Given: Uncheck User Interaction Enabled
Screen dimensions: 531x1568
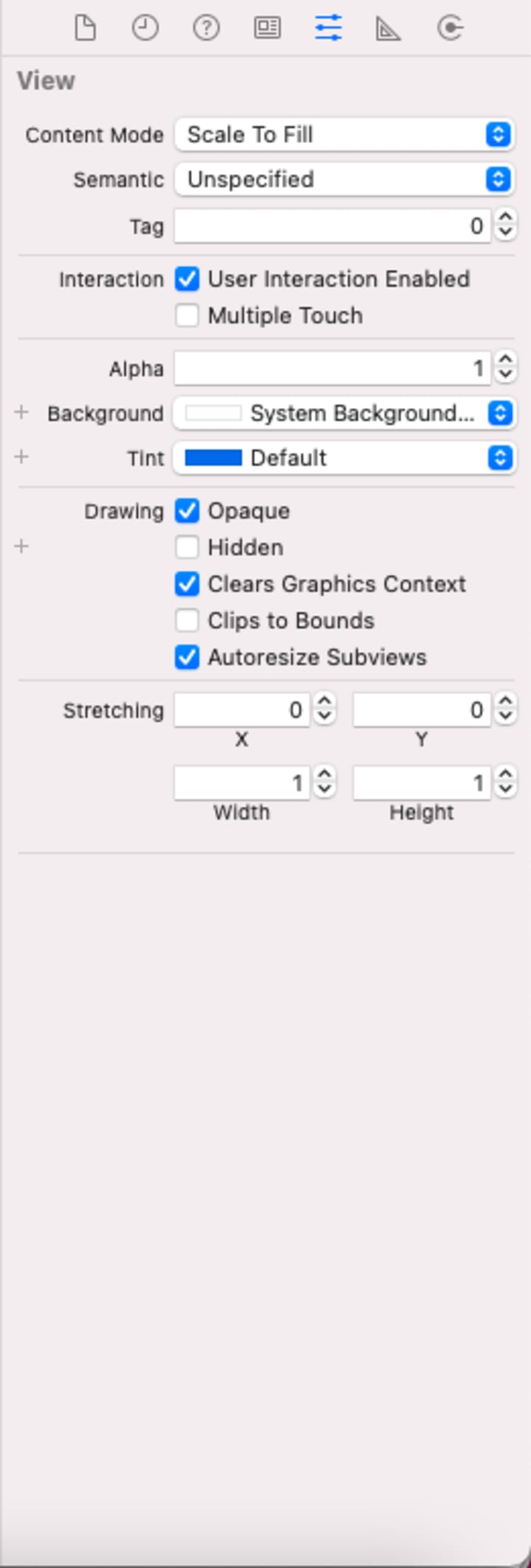Looking at the screenshot, I should coord(187,279).
